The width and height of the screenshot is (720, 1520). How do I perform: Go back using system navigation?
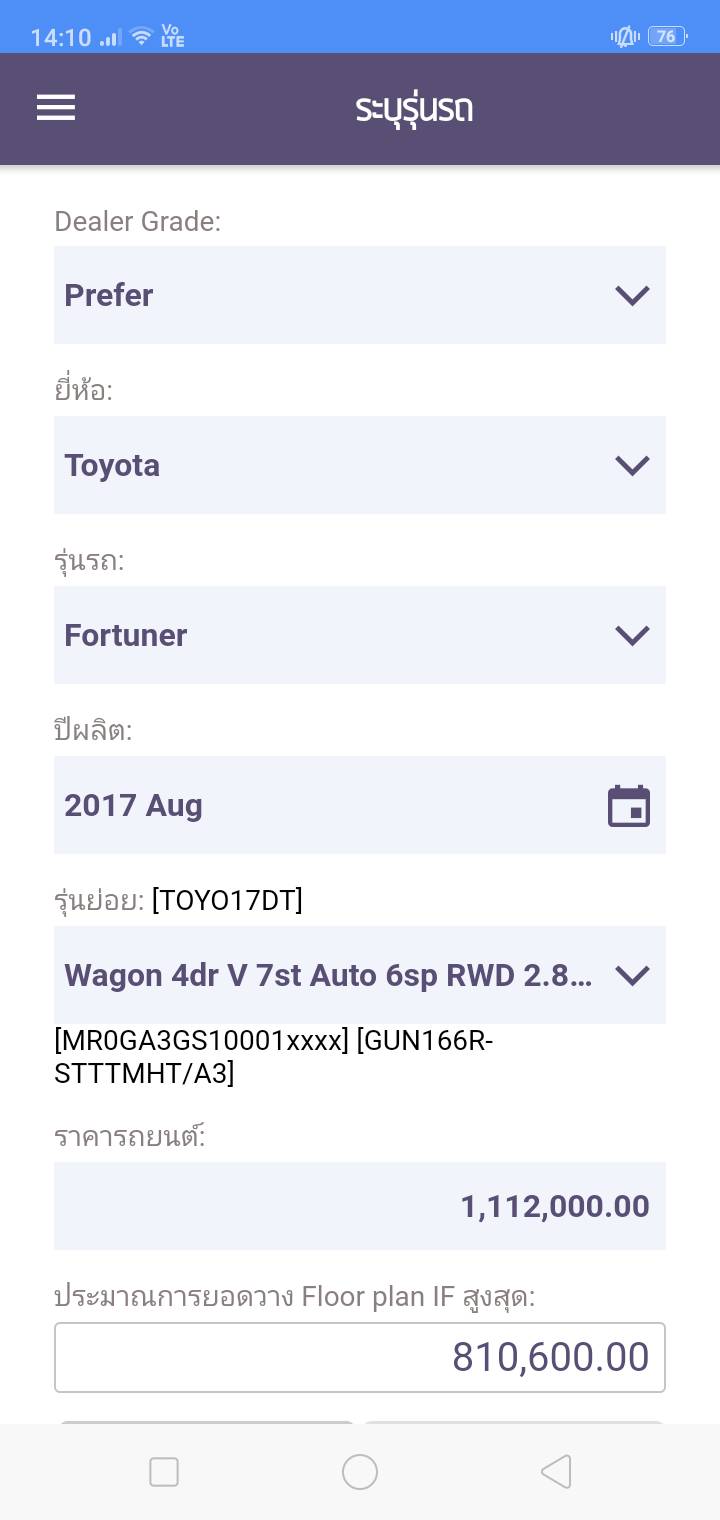[x=555, y=1472]
